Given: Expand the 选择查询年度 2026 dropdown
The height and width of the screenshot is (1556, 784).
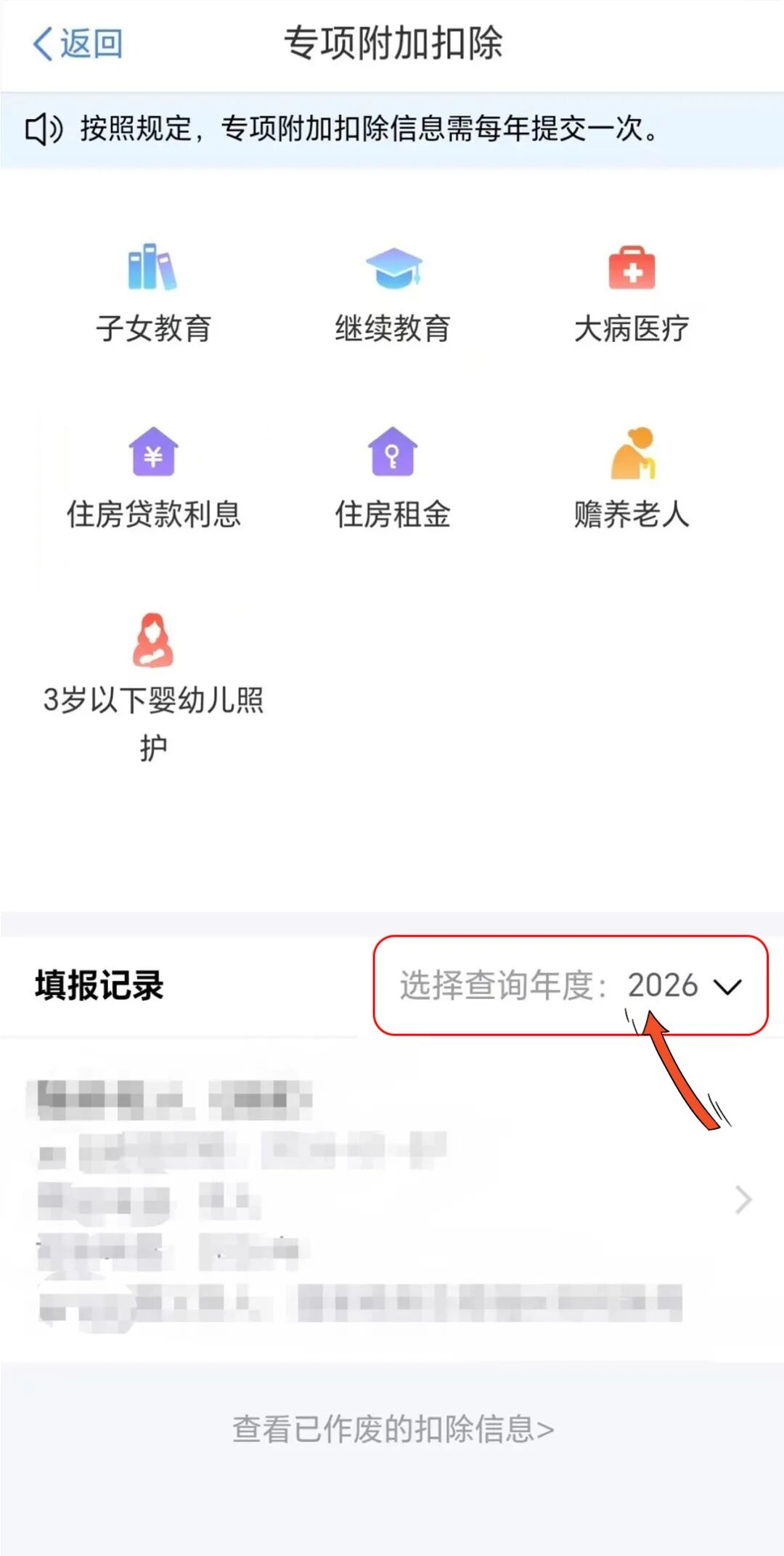Looking at the screenshot, I should point(571,985).
